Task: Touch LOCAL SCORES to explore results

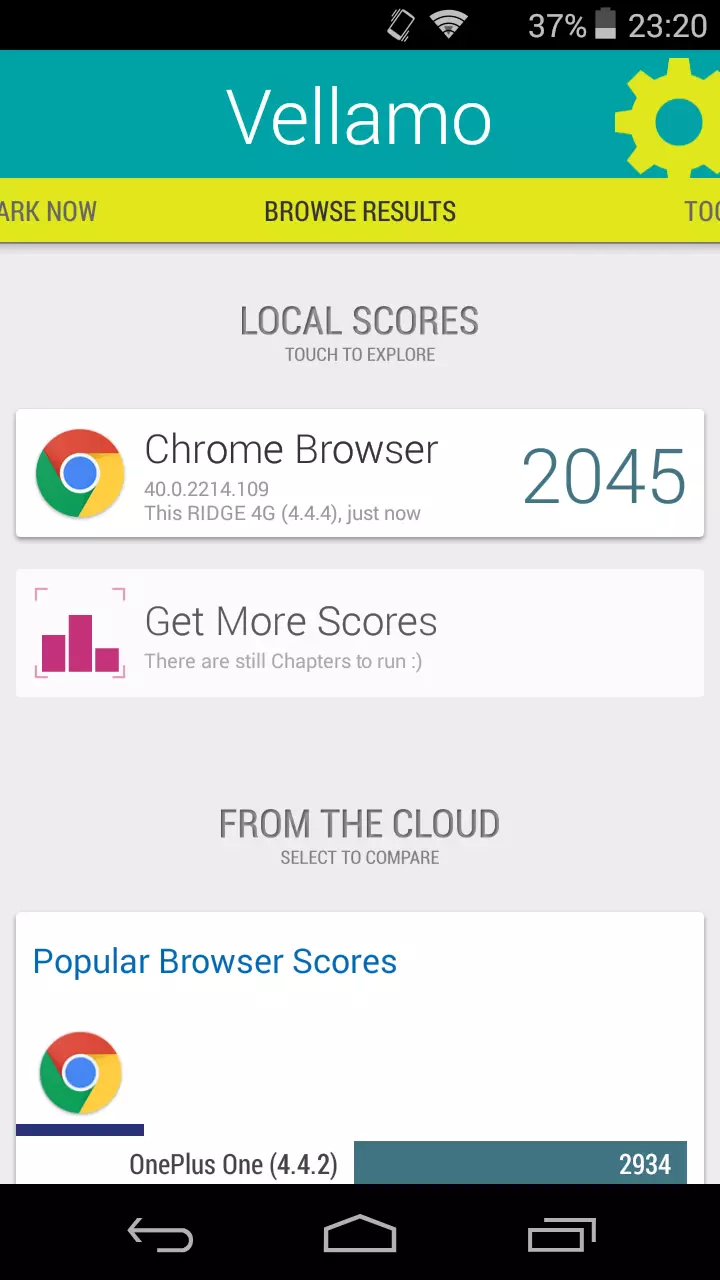Action: (x=359, y=320)
